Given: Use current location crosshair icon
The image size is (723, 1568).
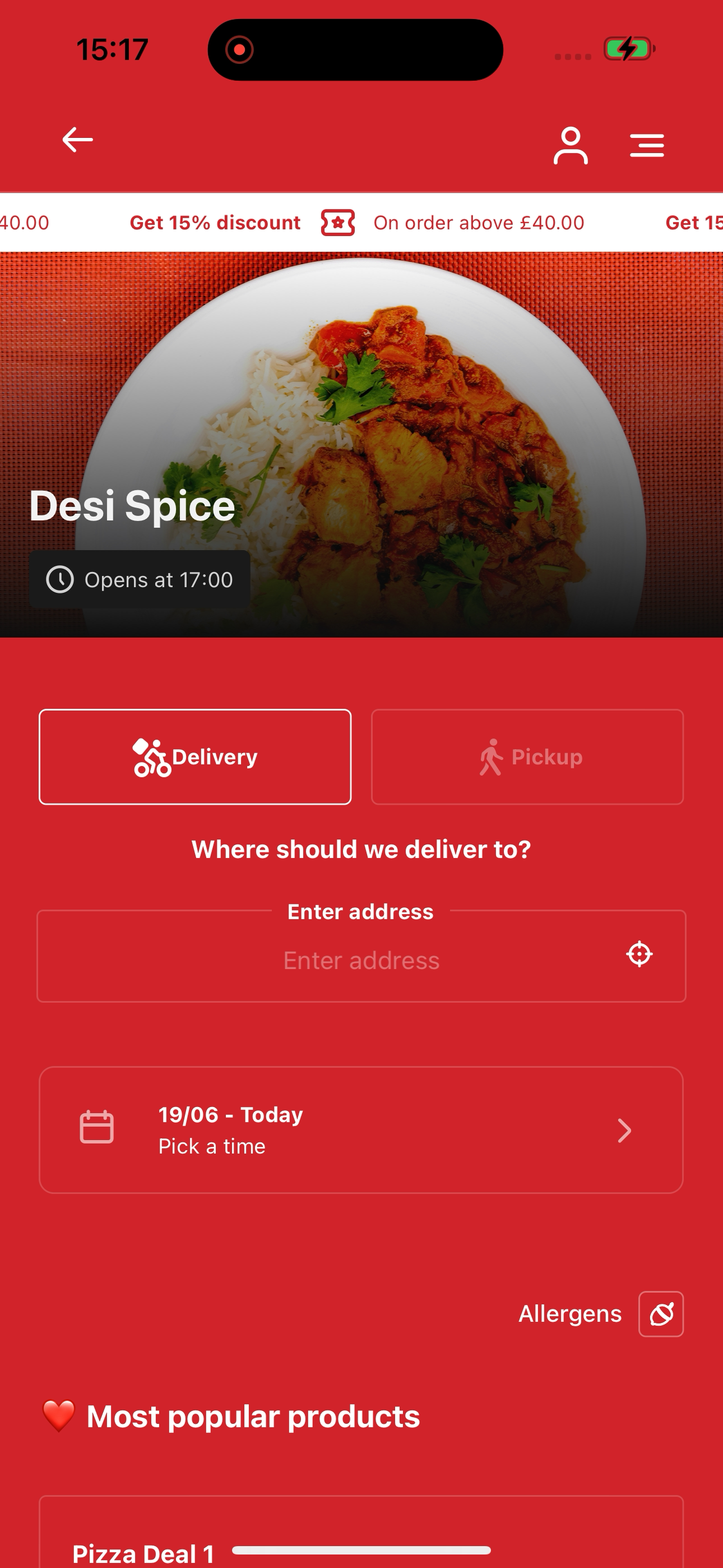Looking at the screenshot, I should (639, 954).
